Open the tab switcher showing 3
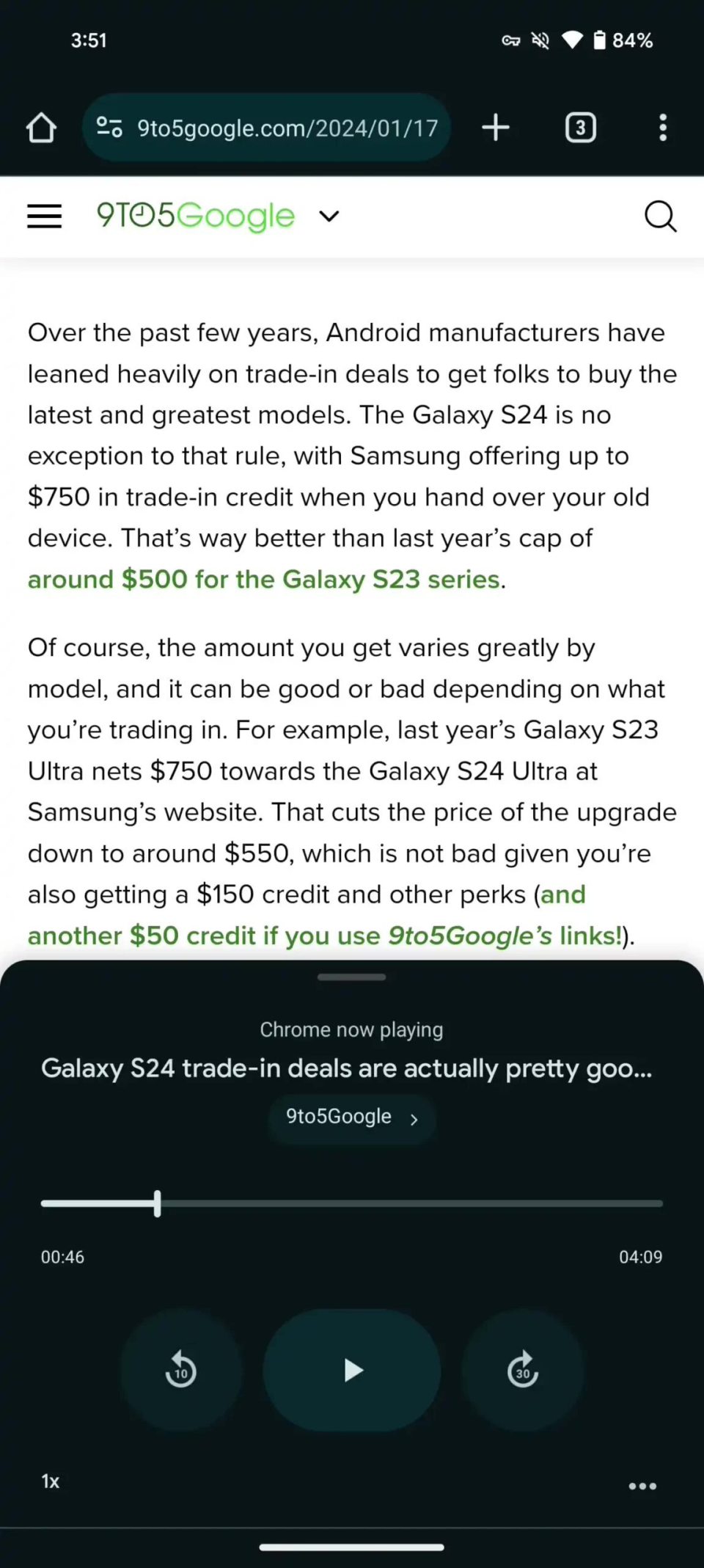Image resolution: width=704 pixels, height=1568 pixels. pyautogui.click(x=580, y=128)
